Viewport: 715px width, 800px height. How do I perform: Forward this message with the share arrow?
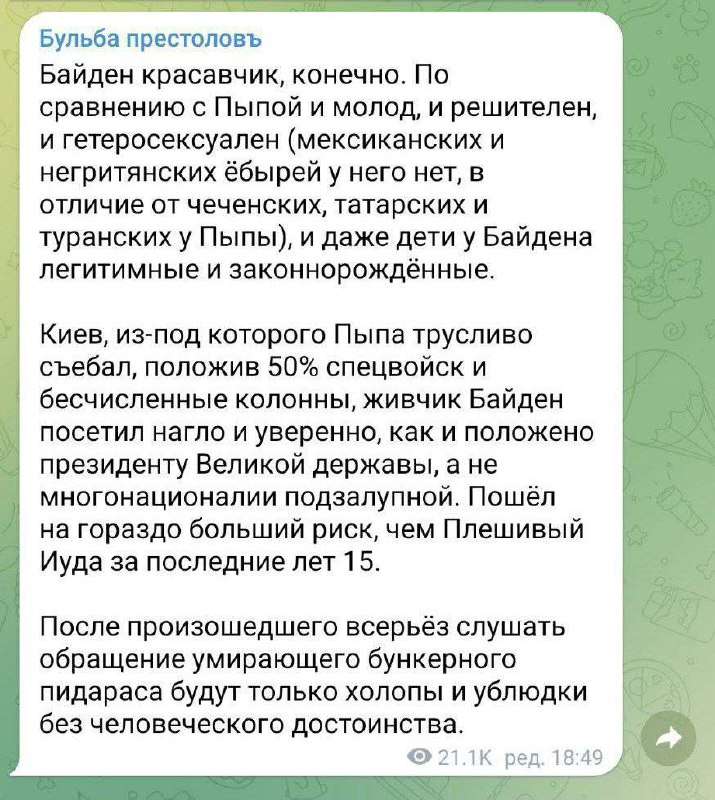[666, 739]
